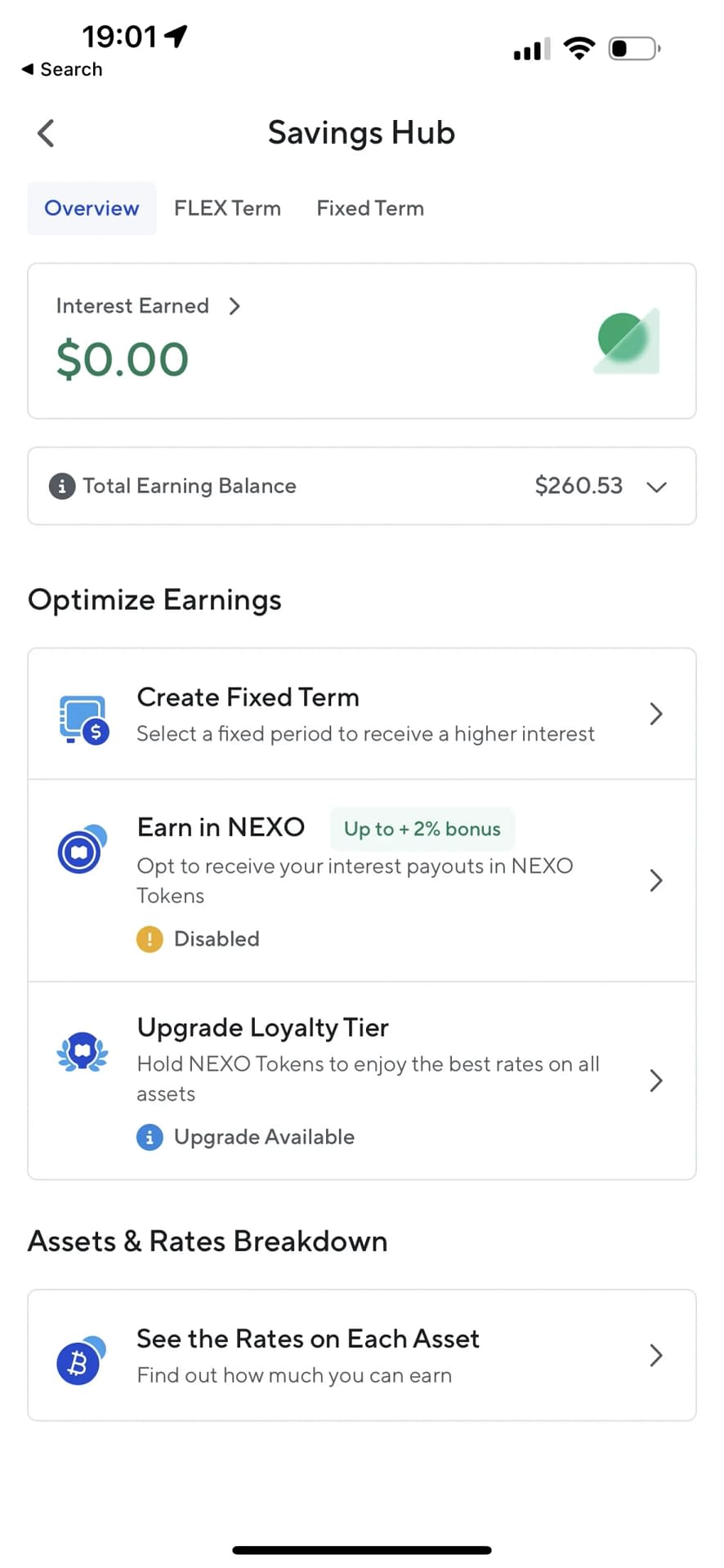
Task: Switch to the Fixed Term tab
Action: tap(370, 208)
